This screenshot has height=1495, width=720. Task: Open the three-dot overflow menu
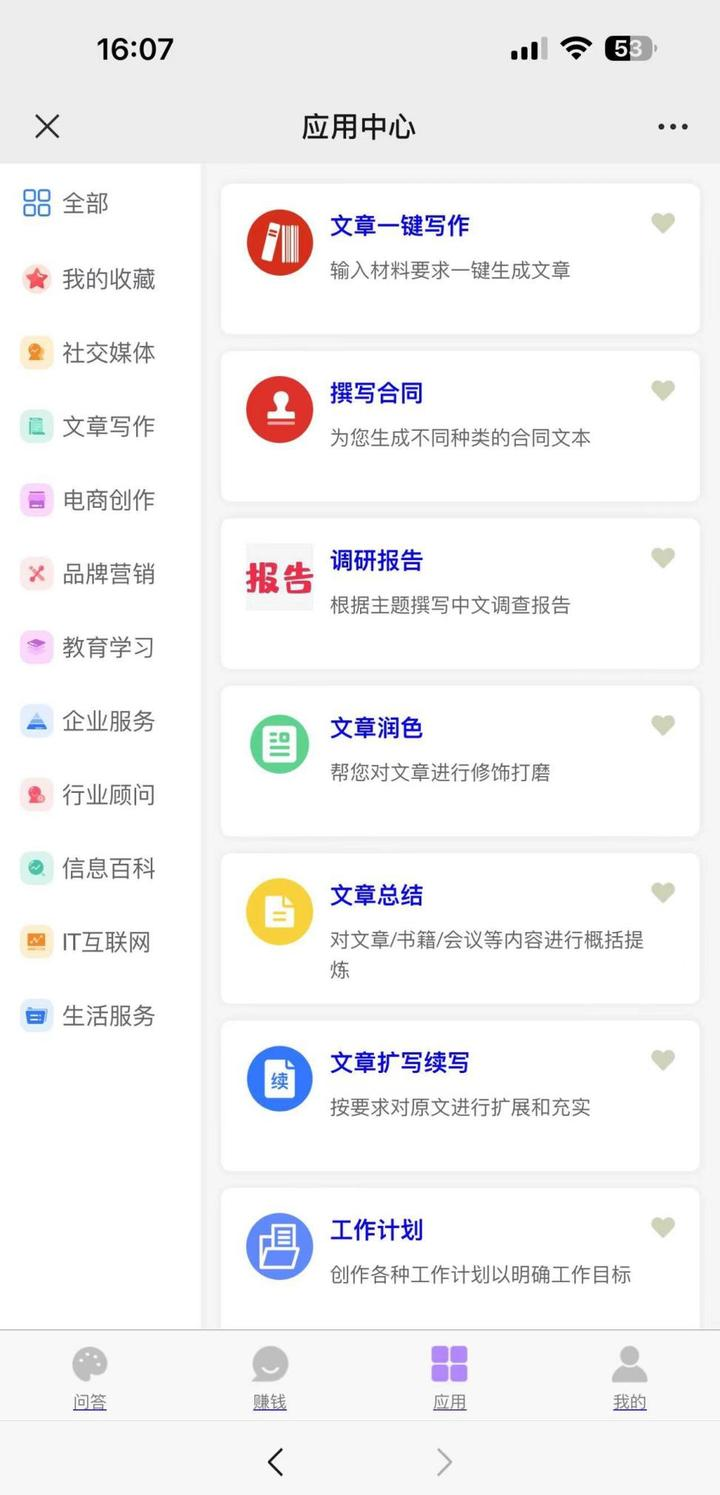click(672, 126)
